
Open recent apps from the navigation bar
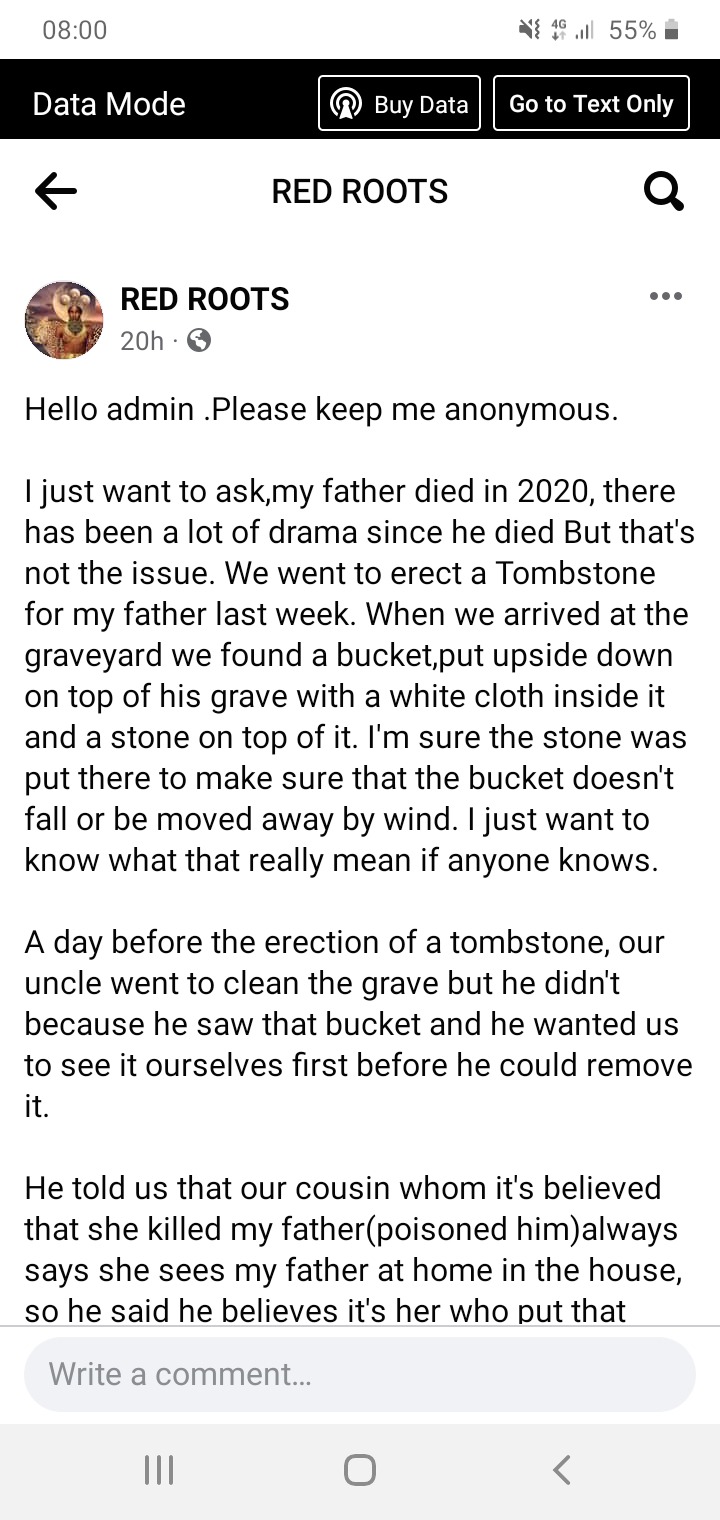[x=158, y=1469]
